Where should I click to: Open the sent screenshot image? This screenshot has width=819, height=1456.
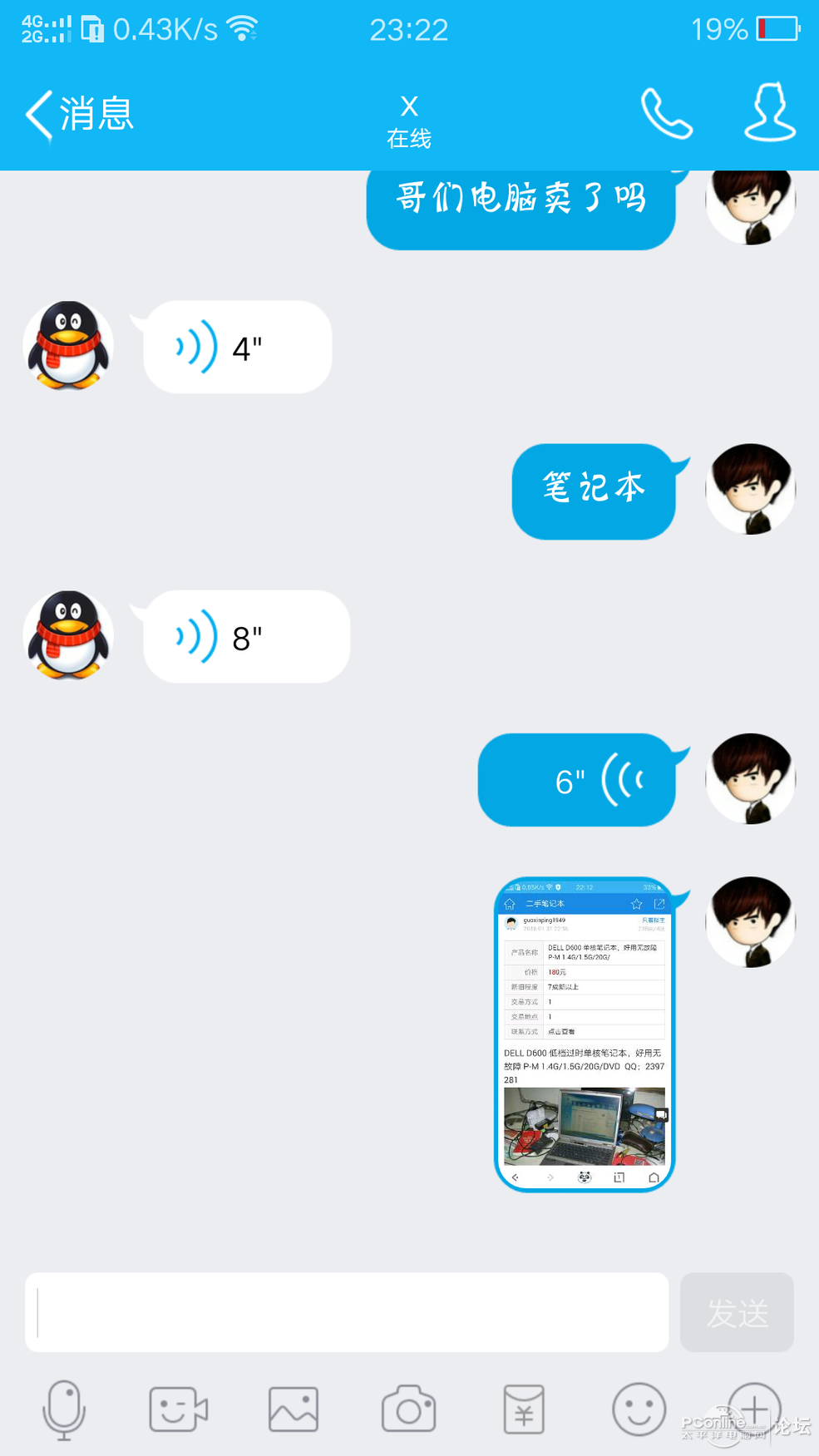[584, 1034]
